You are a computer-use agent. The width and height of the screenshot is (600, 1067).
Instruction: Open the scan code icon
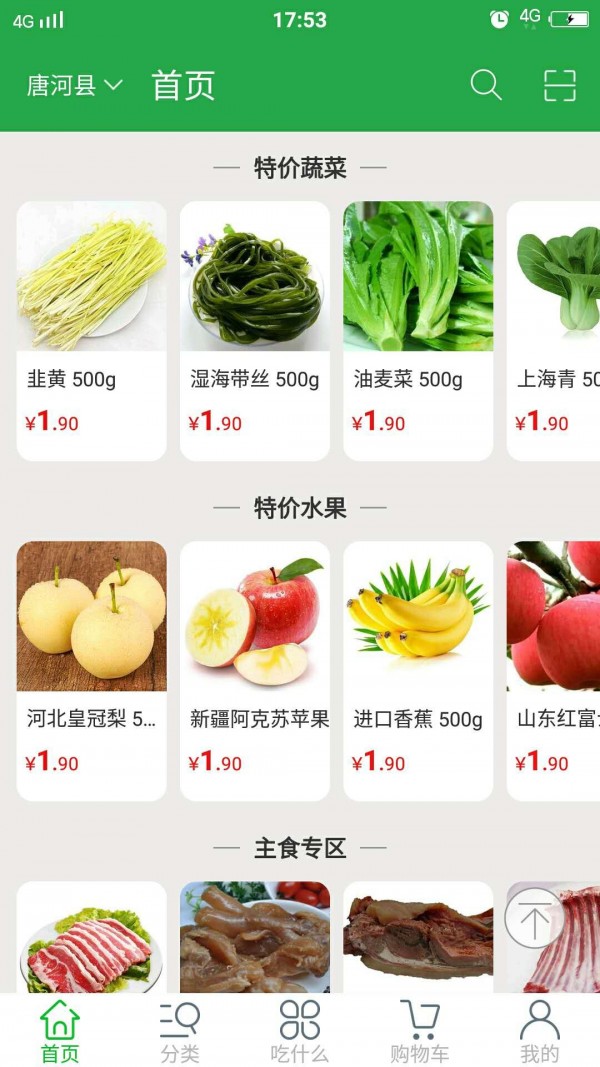[560, 85]
